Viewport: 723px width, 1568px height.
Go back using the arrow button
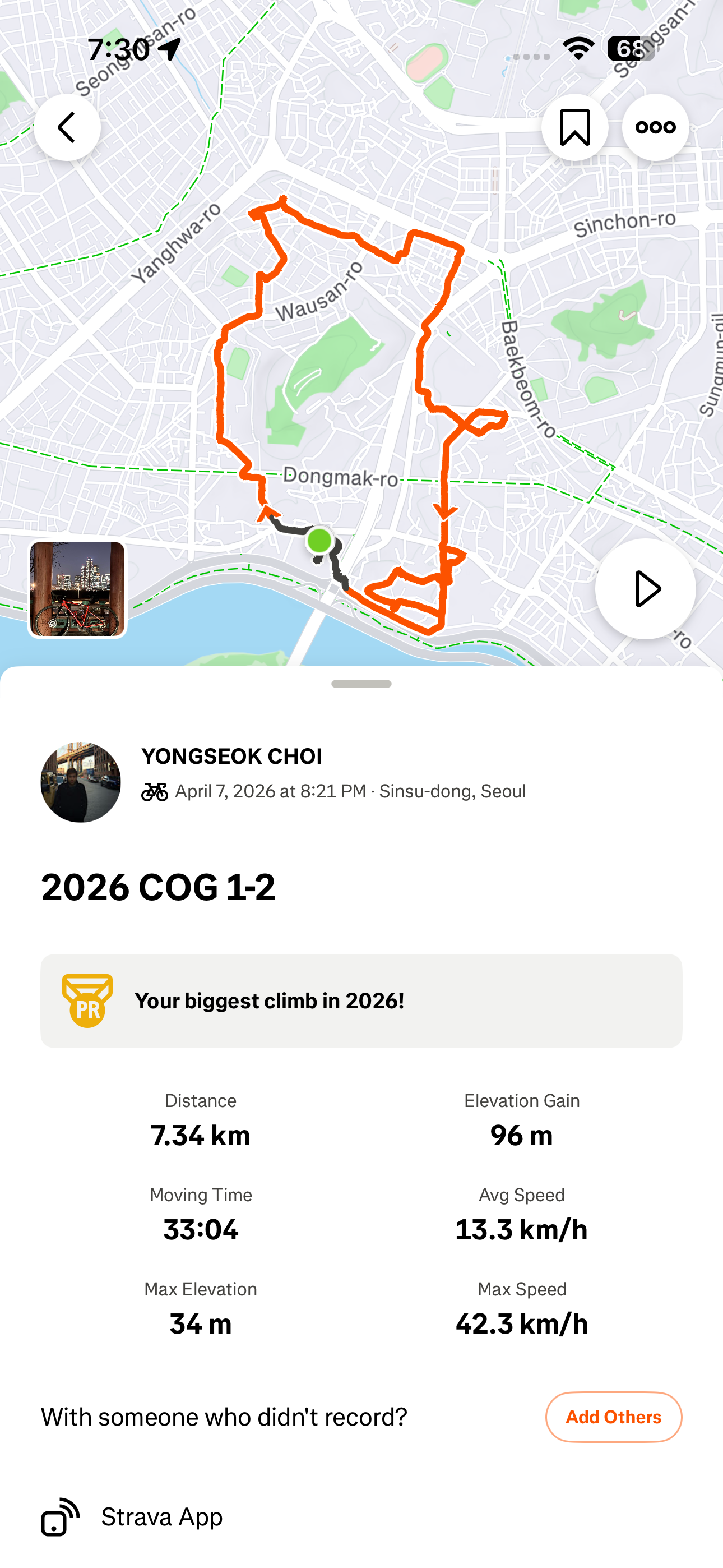click(x=67, y=127)
